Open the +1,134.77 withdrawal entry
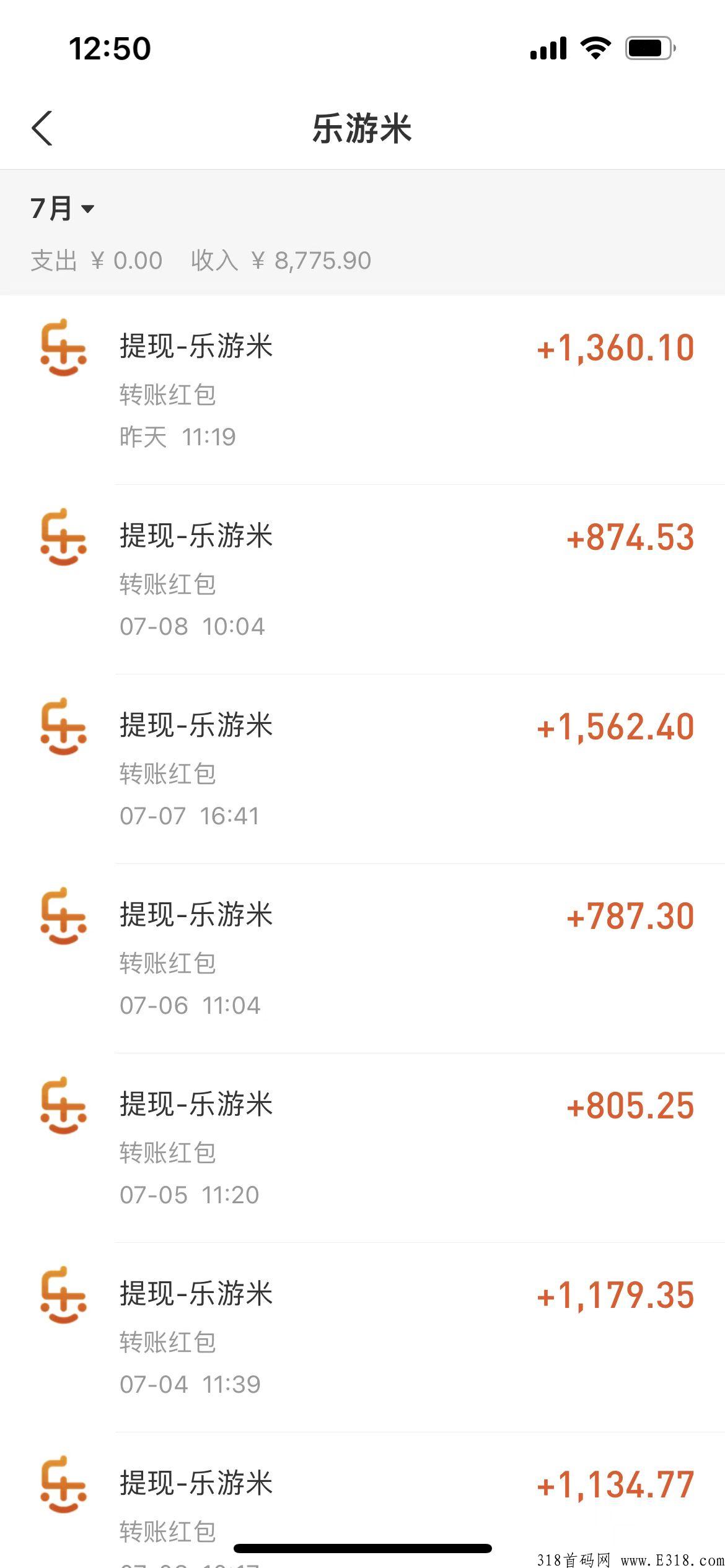The height and width of the screenshot is (1568, 725). click(x=362, y=1500)
